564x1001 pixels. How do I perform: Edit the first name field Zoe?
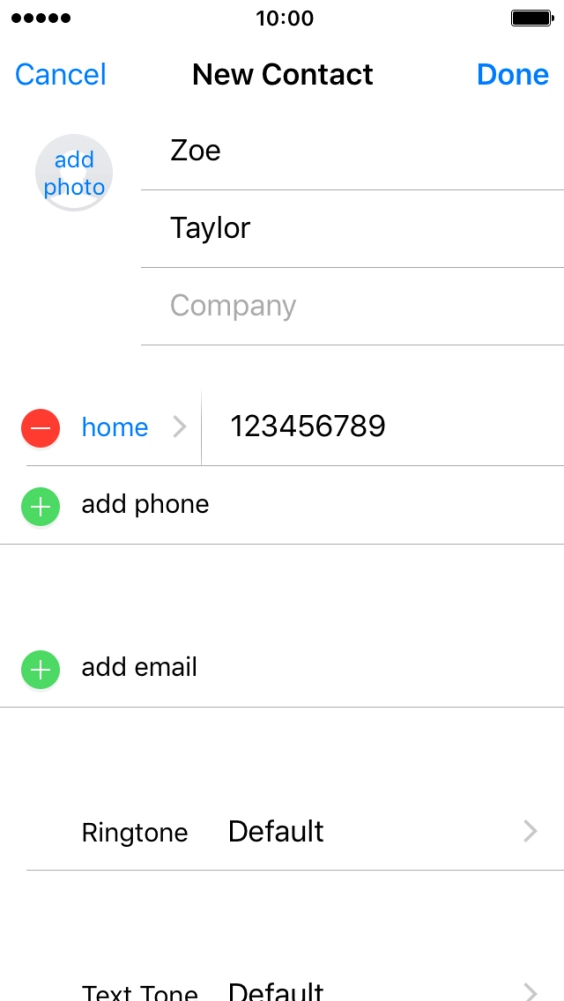pos(352,151)
